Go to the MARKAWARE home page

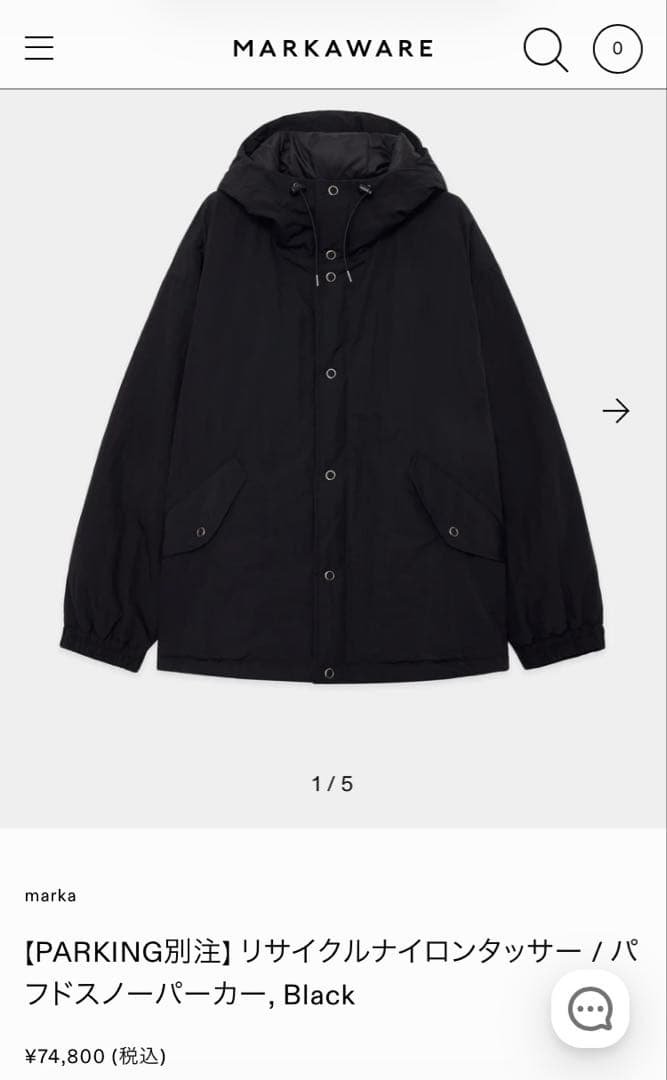click(333, 48)
